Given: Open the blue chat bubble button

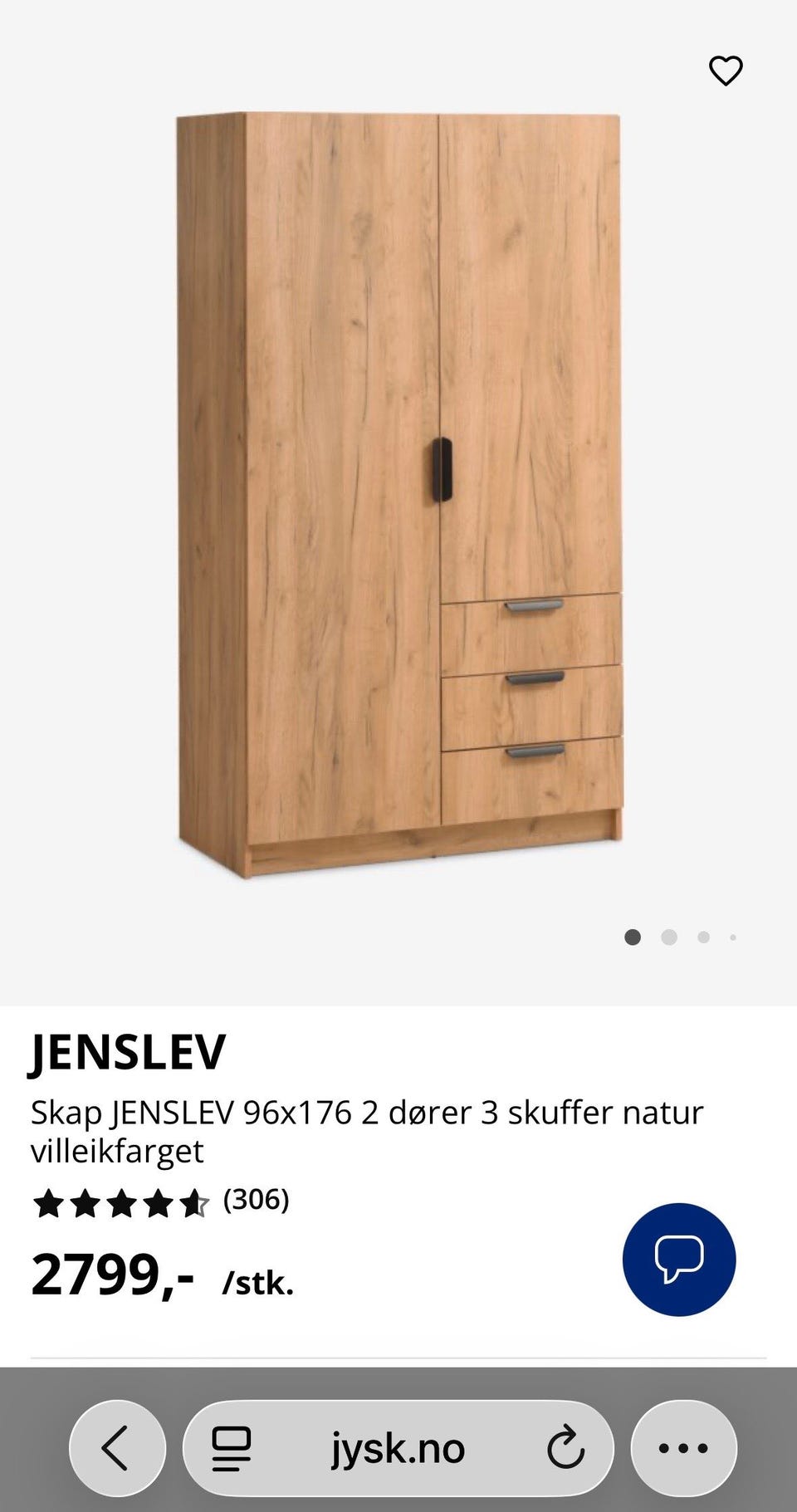Looking at the screenshot, I should [x=679, y=1259].
